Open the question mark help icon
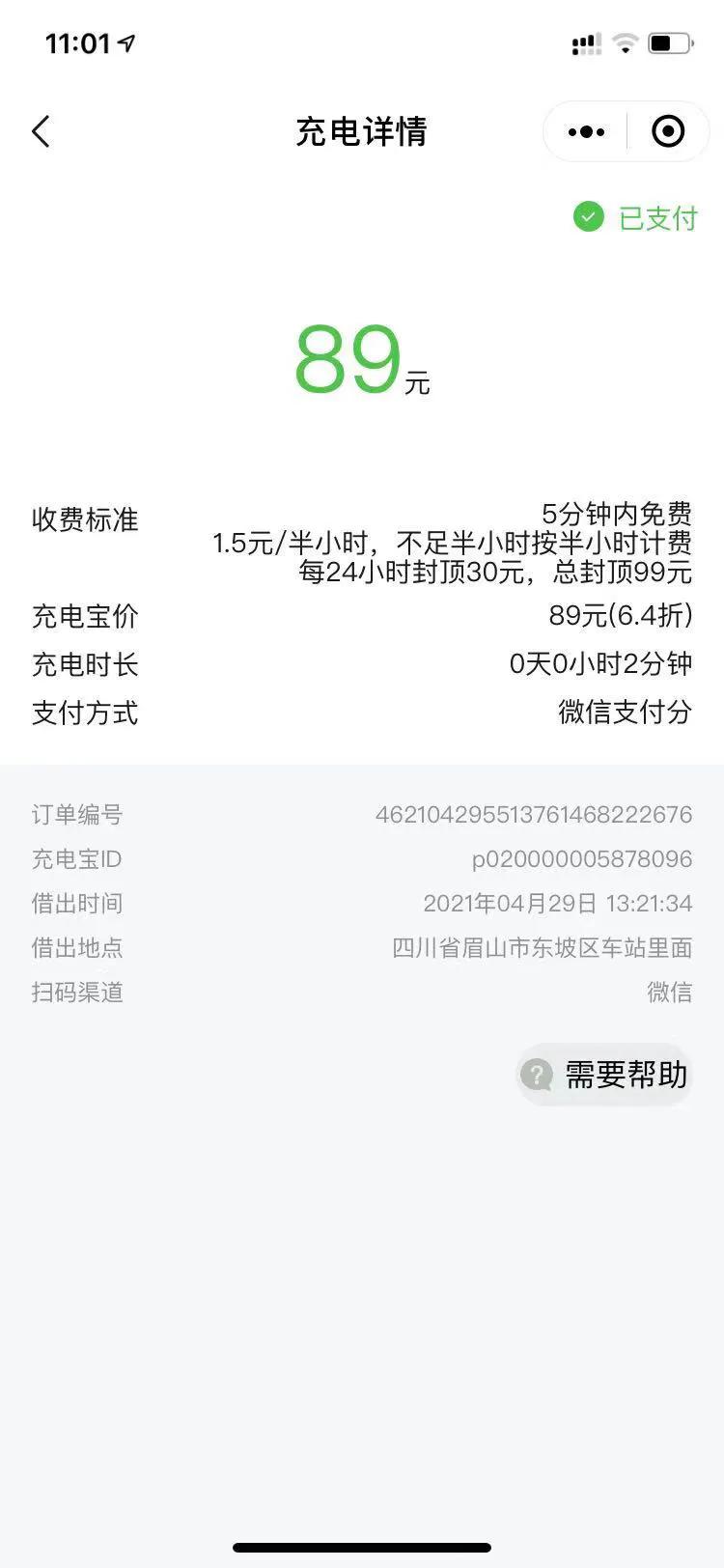 click(x=537, y=1075)
